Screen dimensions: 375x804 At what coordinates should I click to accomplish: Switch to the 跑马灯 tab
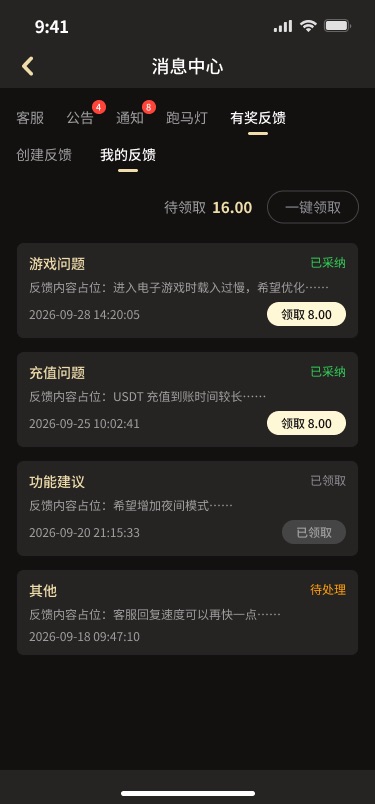[187, 118]
